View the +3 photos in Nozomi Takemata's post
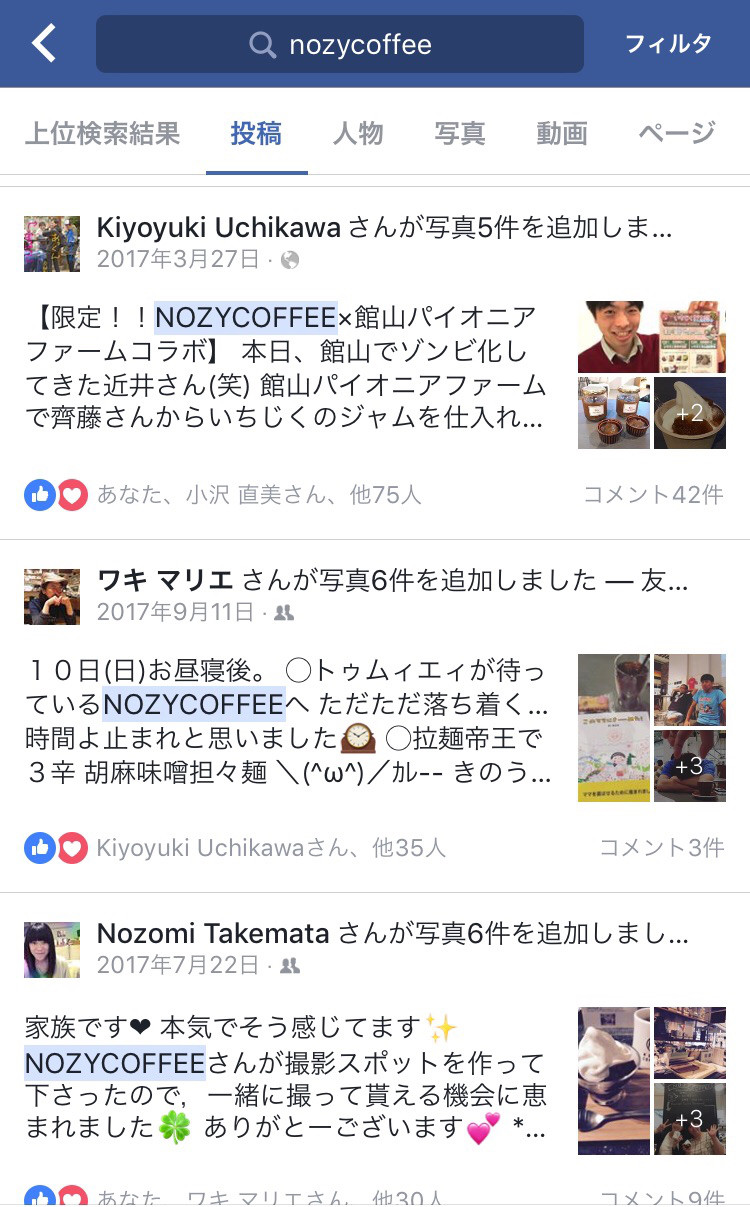 [x=690, y=1118]
